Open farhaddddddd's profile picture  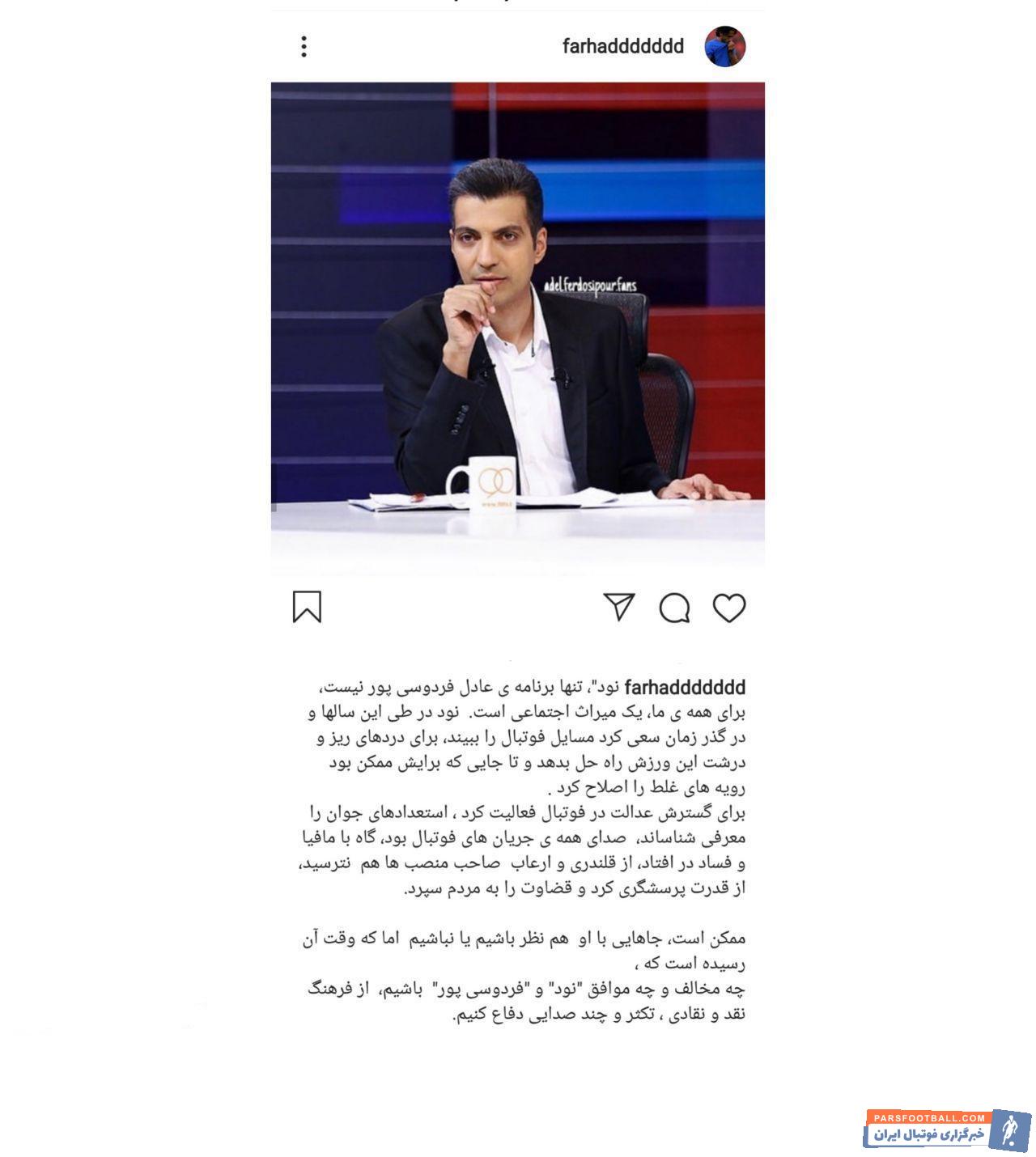click(x=724, y=46)
